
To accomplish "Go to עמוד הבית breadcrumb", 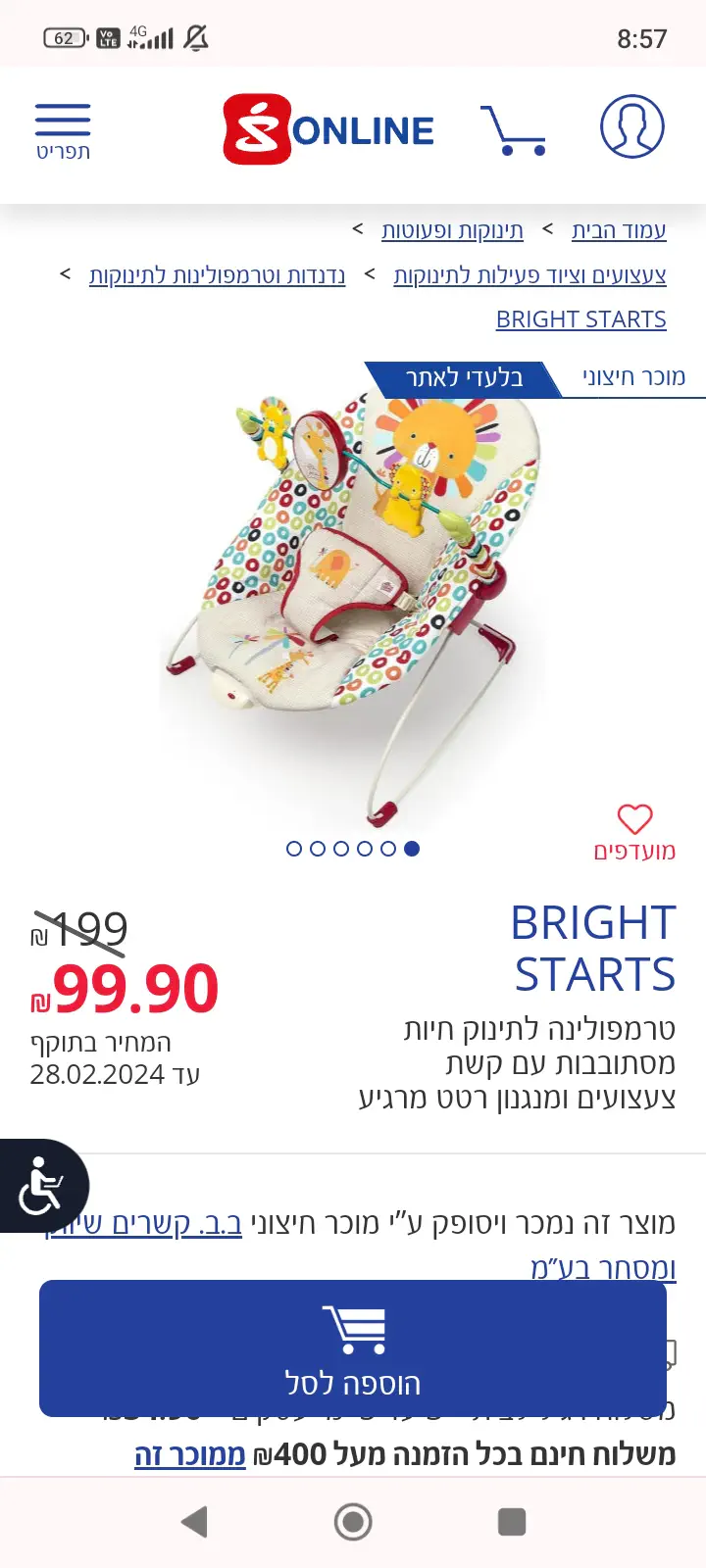I will 619,230.
